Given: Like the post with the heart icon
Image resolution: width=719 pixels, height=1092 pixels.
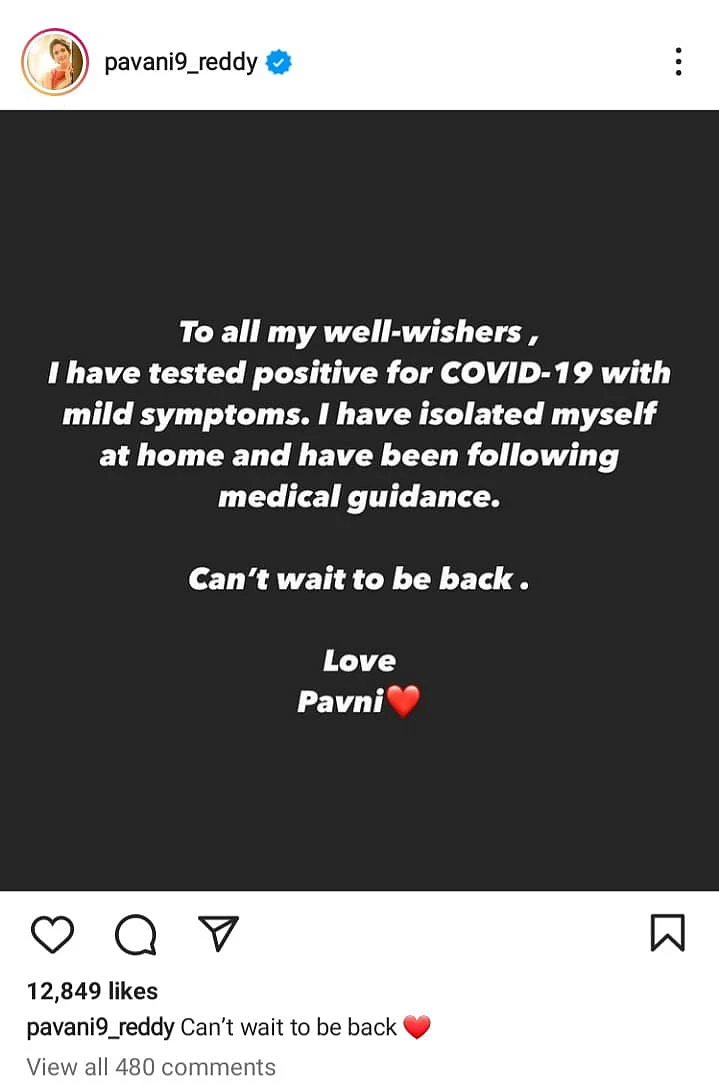Looking at the screenshot, I should [x=52, y=934].
